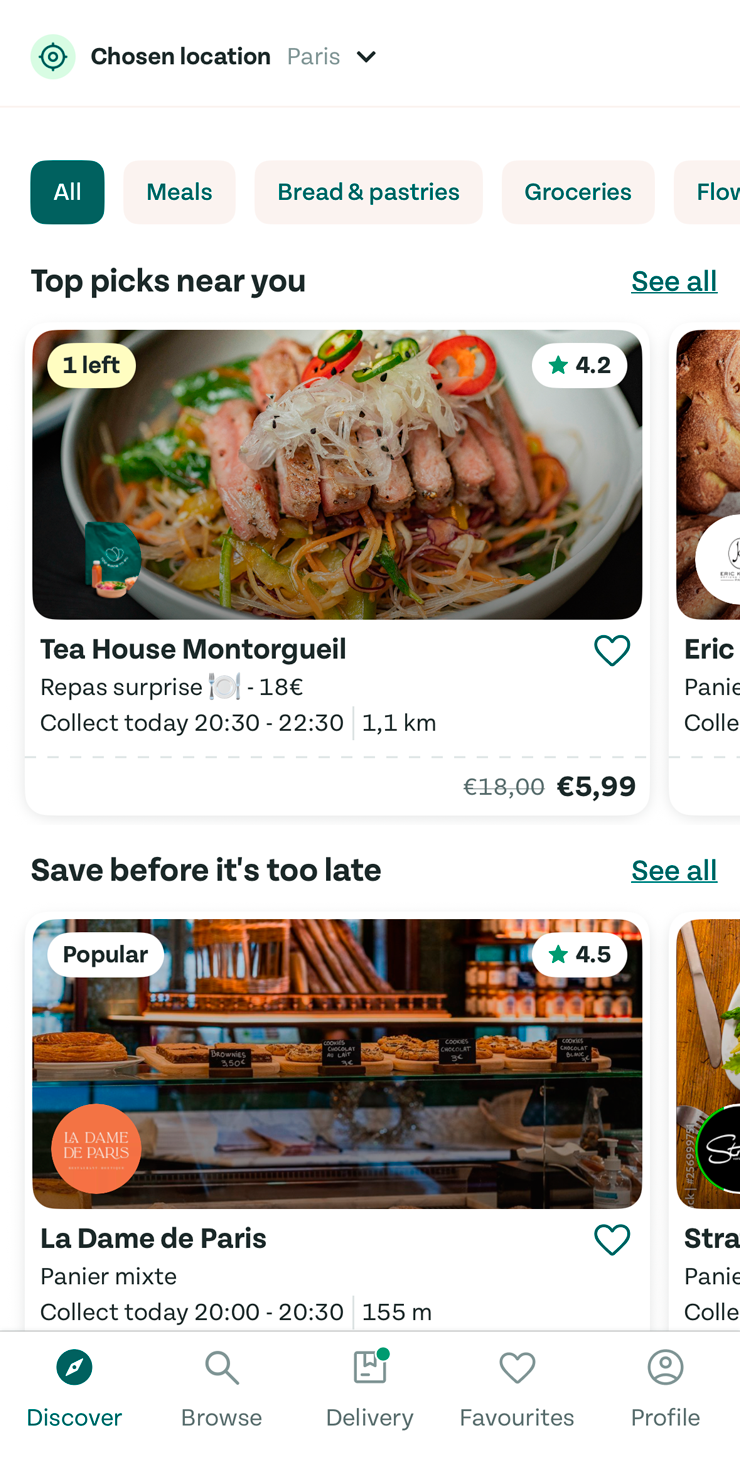Select the All filter chip
The image size is (740, 1461).
(67, 192)
